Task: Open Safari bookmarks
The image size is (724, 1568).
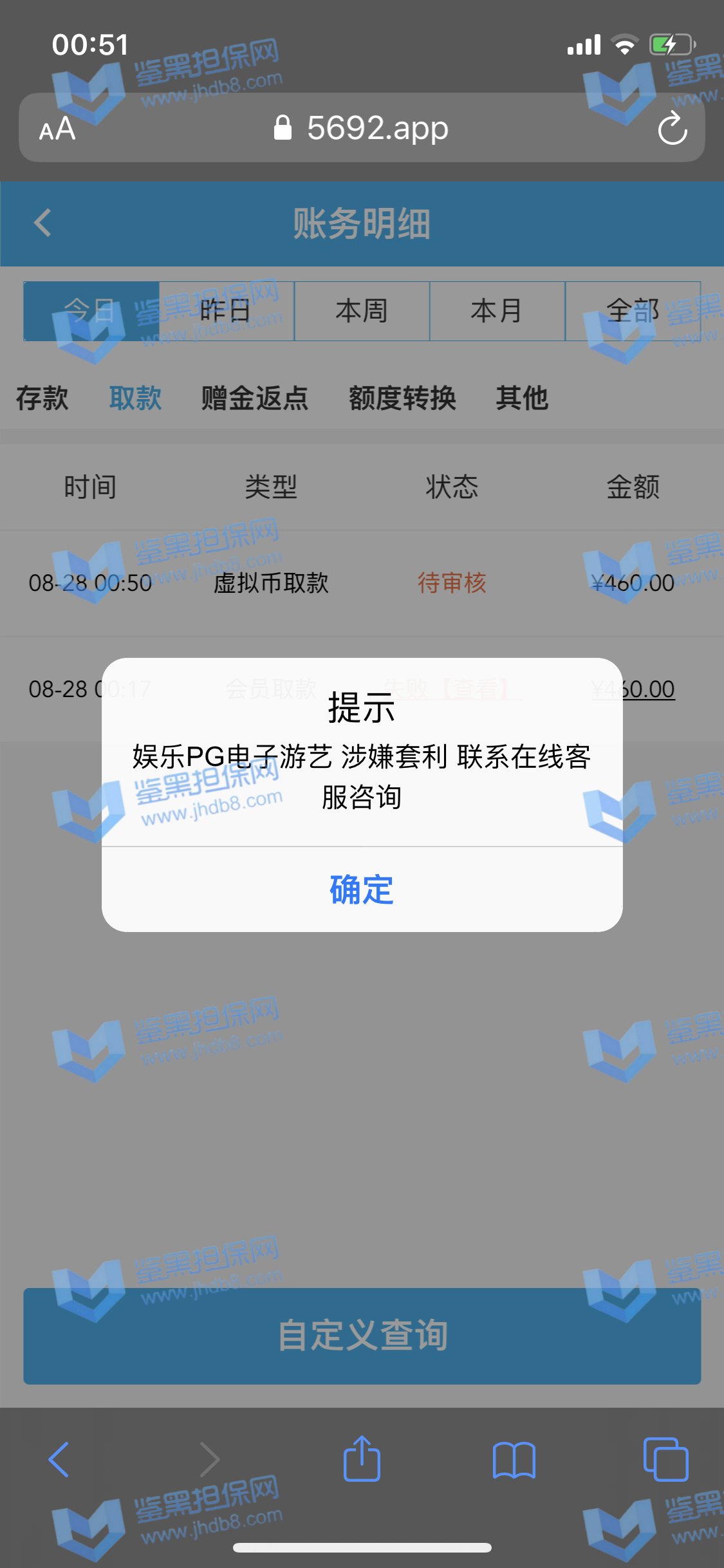Action: coord(514,1459)
